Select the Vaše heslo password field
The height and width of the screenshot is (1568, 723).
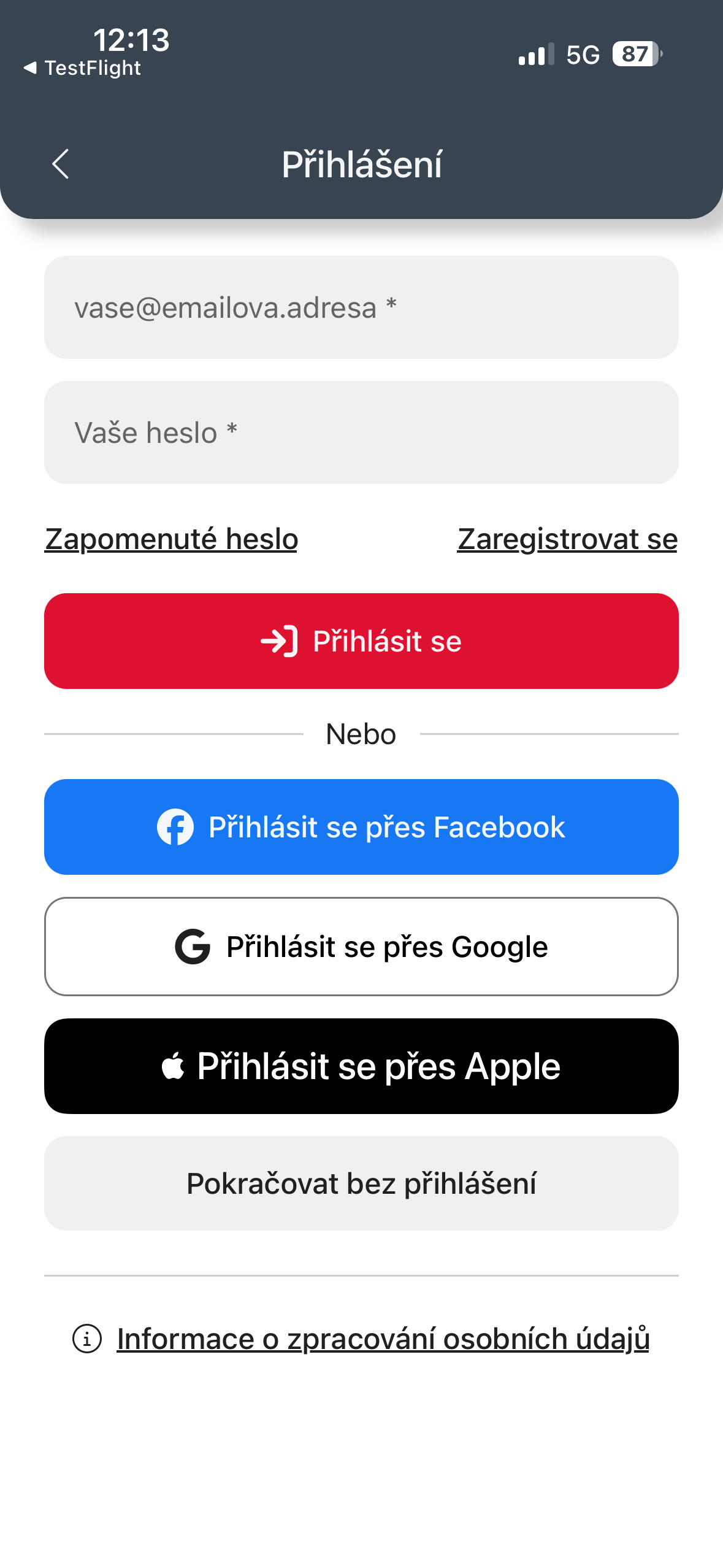(x=361, y=432)
